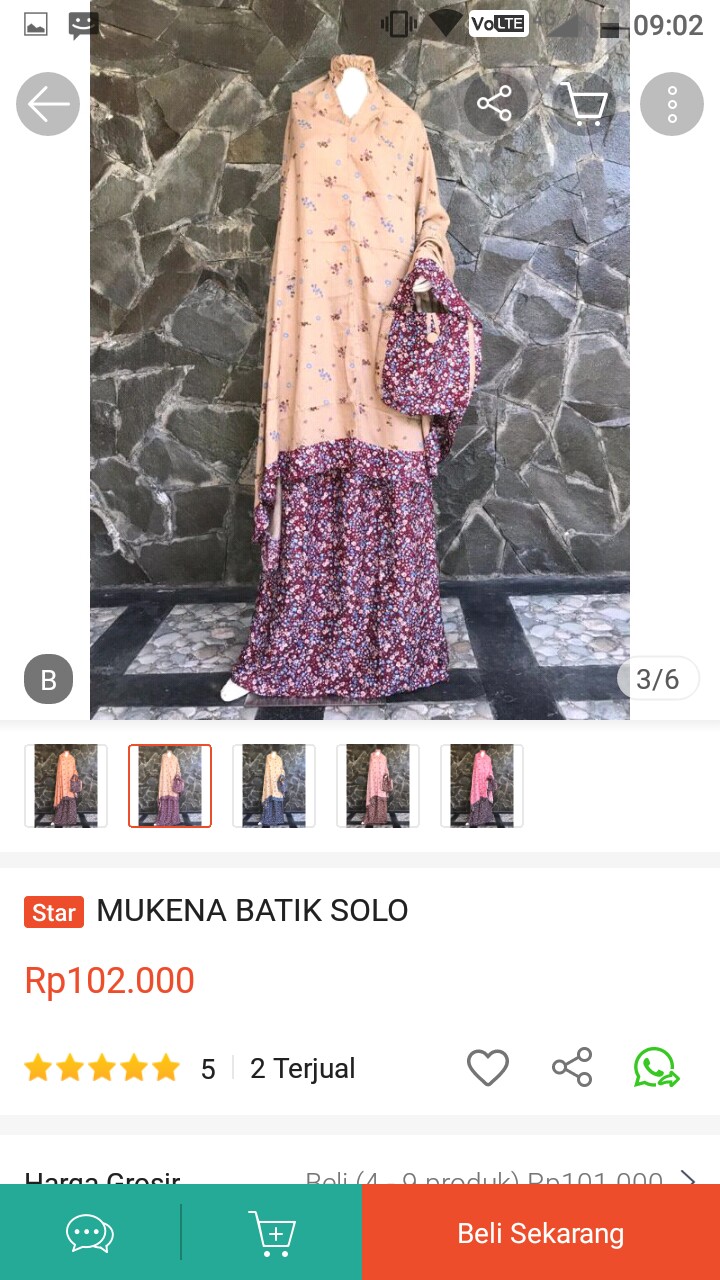
Task: Open the product title MUKENA BATIK SOLO
Action: [x=252, y=911]
